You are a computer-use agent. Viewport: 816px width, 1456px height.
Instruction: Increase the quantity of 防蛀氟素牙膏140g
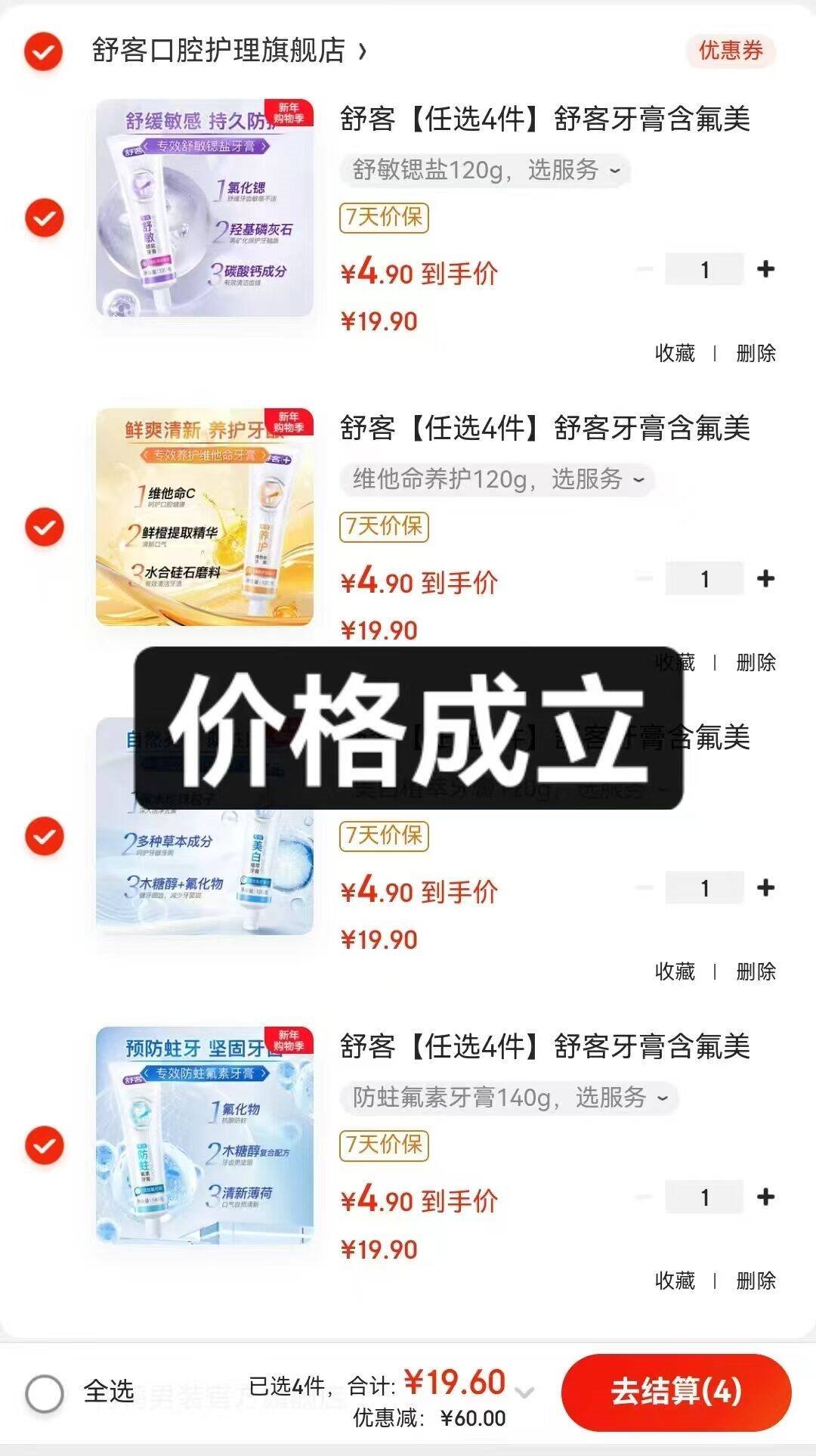point(765,1197)
